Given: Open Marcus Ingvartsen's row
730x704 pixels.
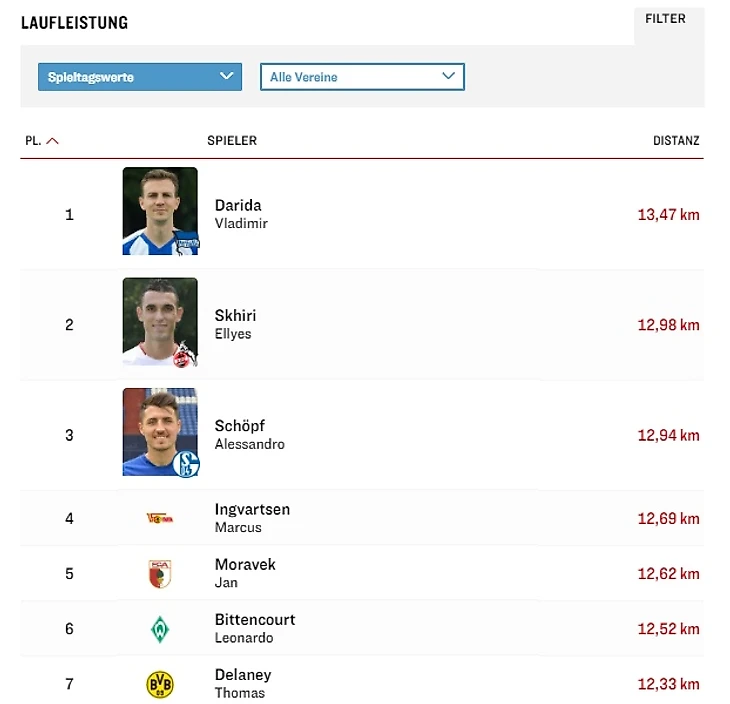Looking at the screenshot, I should click(x=252, y=518).
